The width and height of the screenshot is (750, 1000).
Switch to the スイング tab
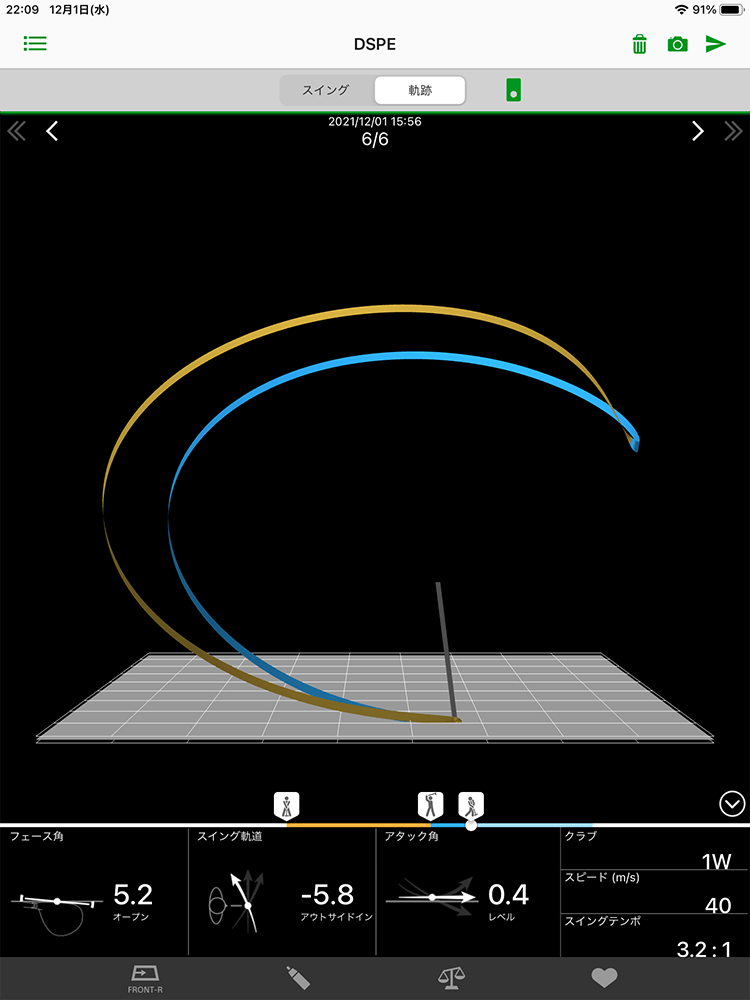click(326, 90)
